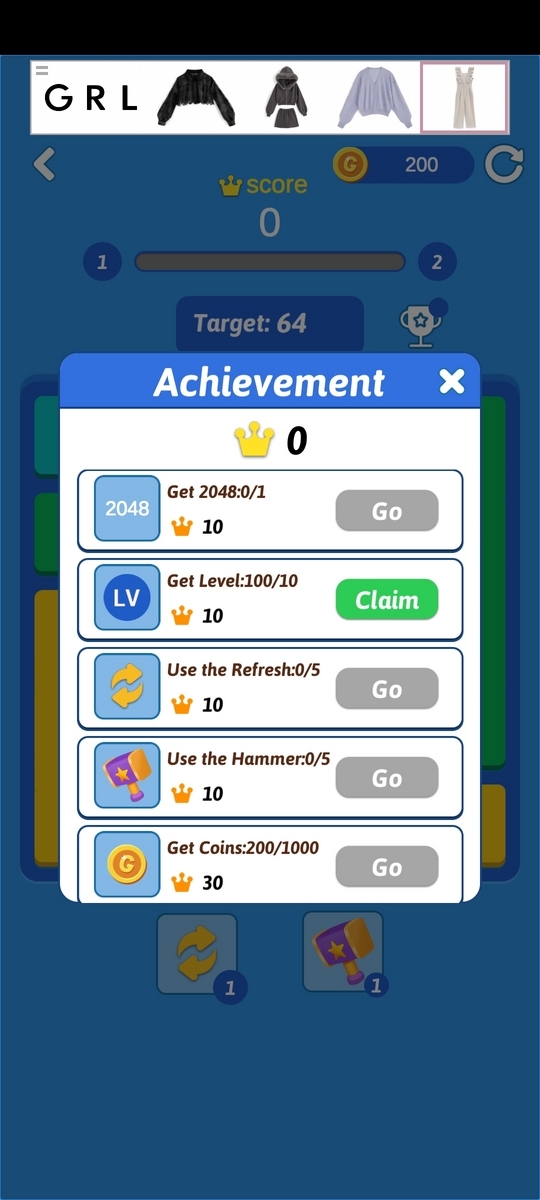Screen dimensions: 540x1200
Task: Tap Go for Get Coins achievement
Action: pyautogui.click(x=387, y=867)
